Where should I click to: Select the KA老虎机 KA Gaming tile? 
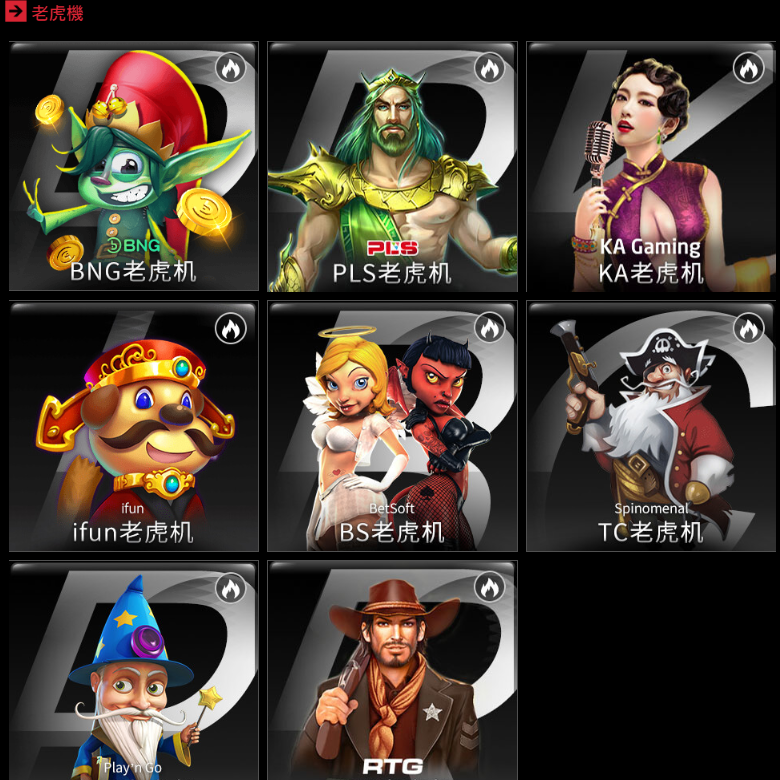tap(651, 166)
